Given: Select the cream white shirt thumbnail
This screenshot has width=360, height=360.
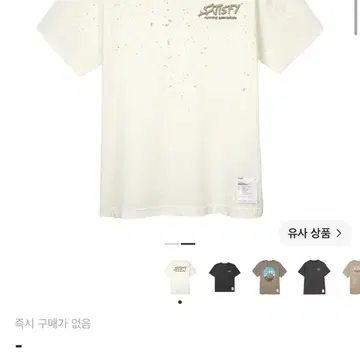Looking at the screenshot, I should 180,277.
